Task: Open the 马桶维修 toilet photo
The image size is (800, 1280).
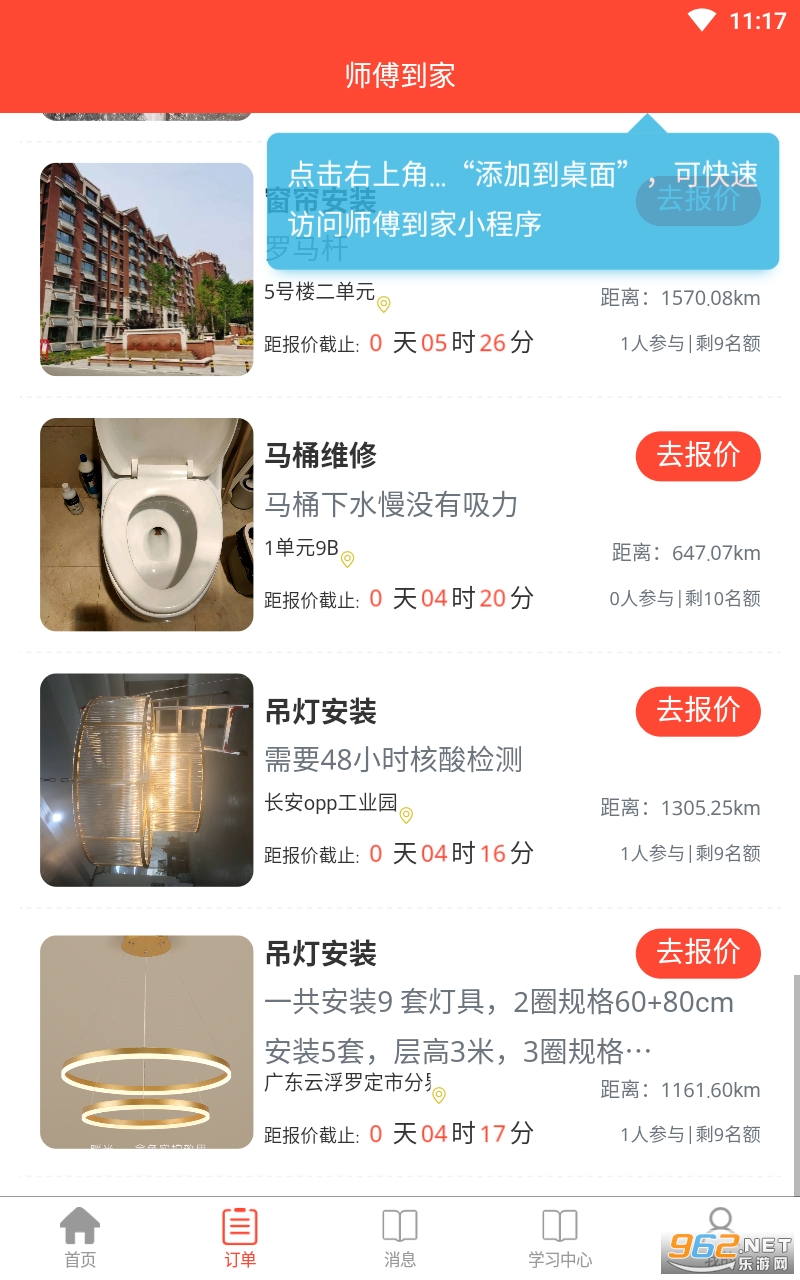Action: 147,524
